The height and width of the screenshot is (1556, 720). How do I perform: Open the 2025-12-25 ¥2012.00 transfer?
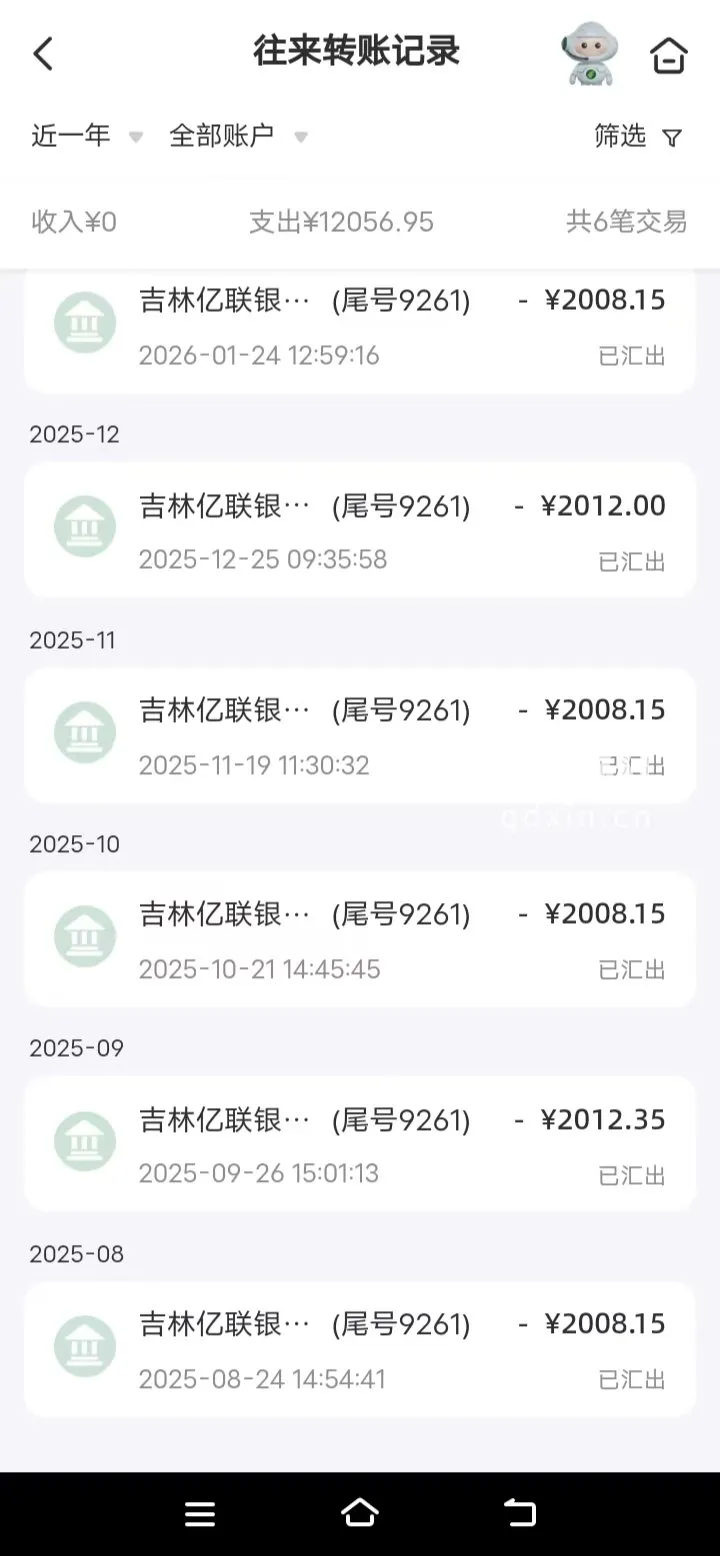pos(359,530)
